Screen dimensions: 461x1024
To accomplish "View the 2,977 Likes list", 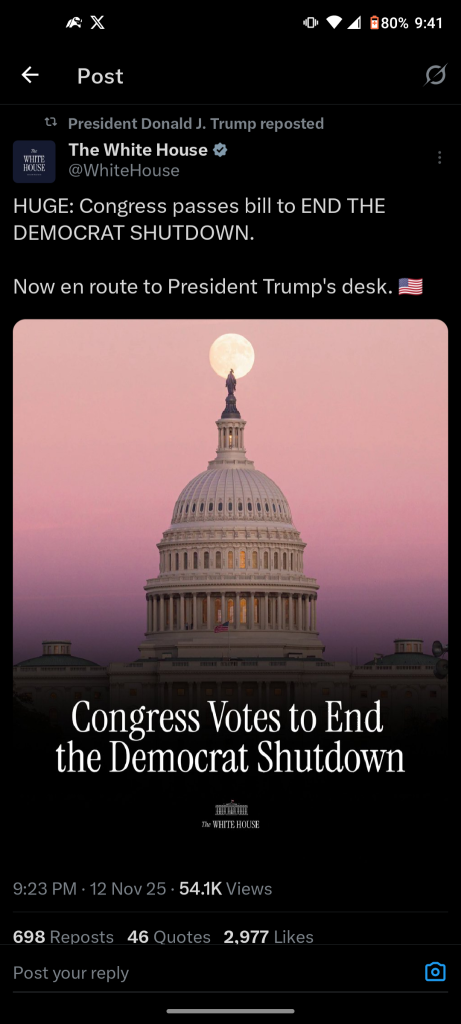I will (268, 937).
